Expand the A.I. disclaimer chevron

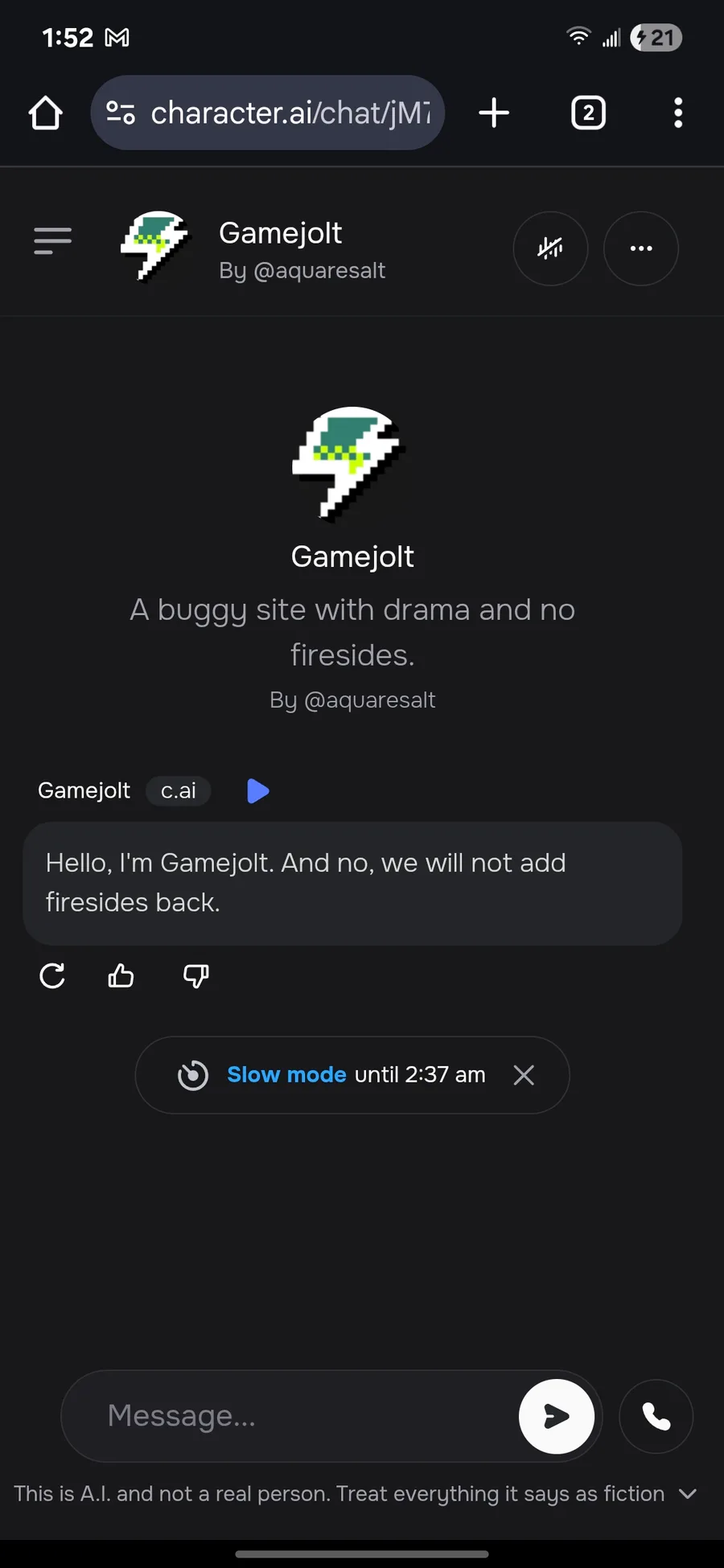click(687, 1494)
